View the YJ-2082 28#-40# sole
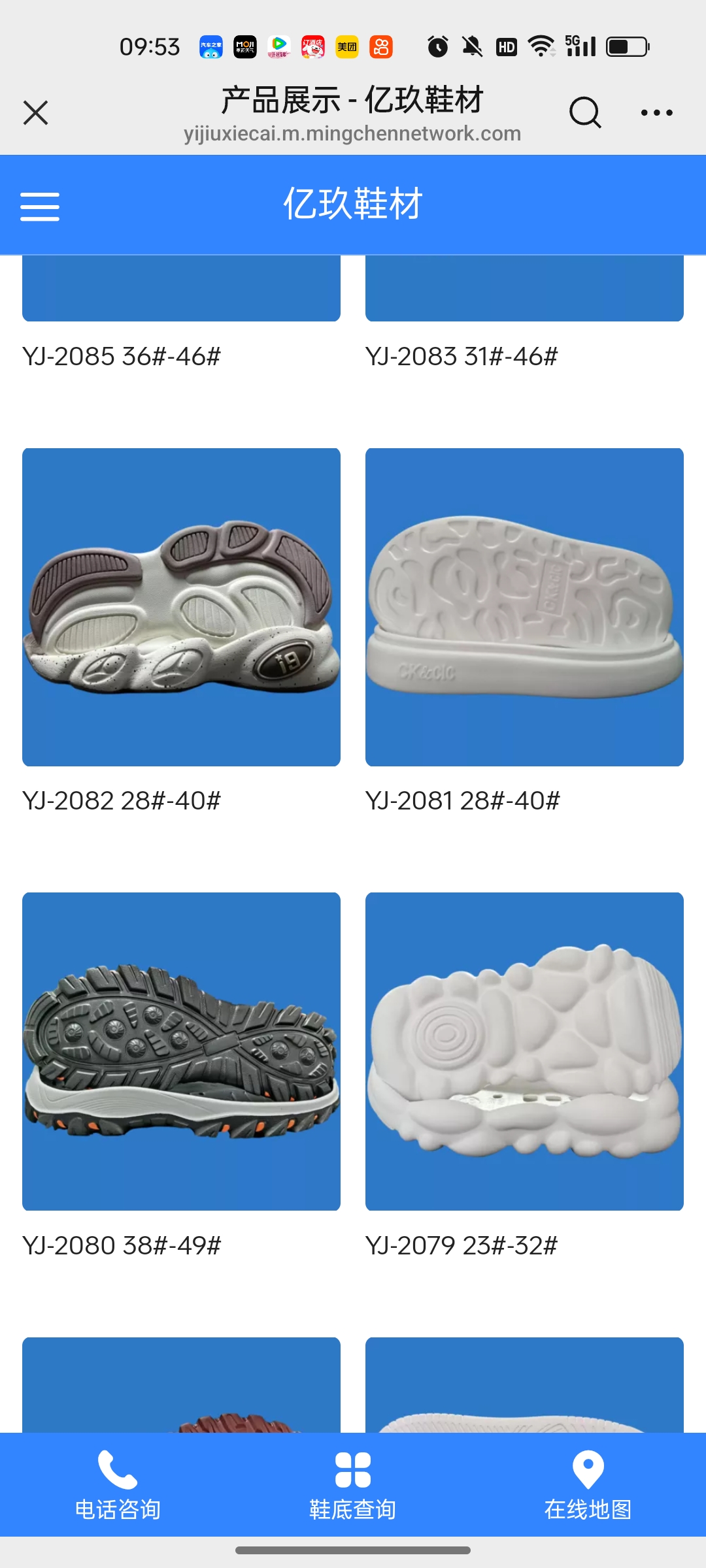 click(x=181, y=607)
